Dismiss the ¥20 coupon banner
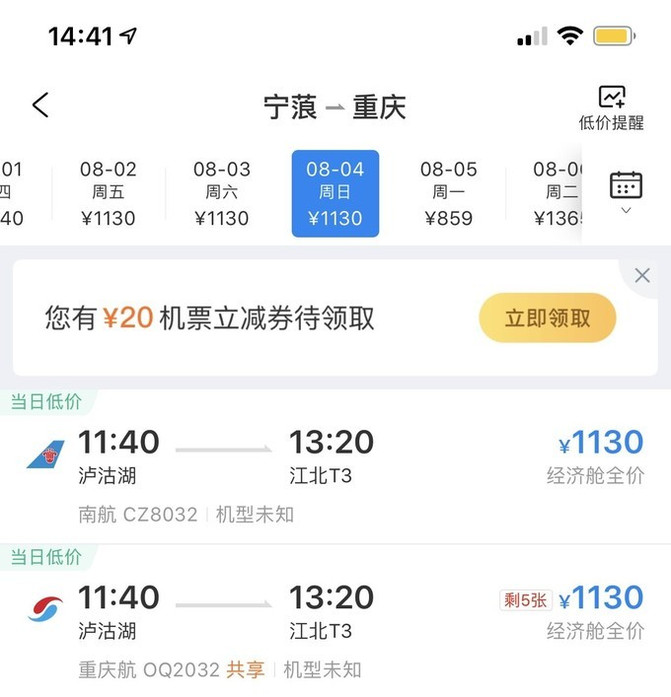The width and height of the screenshot is (671, 697). coord(642,276)
